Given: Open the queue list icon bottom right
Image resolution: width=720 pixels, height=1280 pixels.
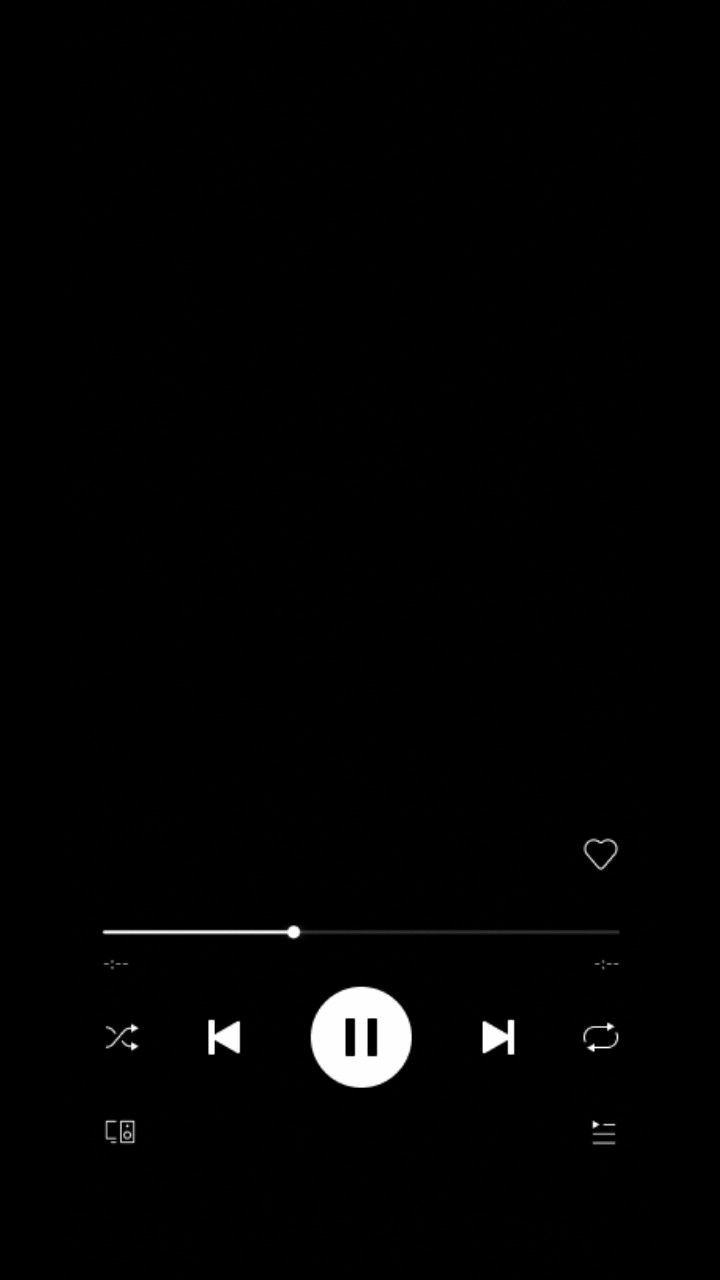Looking at the screenshot, I should pyautogui.click(x=602, y=1133).
